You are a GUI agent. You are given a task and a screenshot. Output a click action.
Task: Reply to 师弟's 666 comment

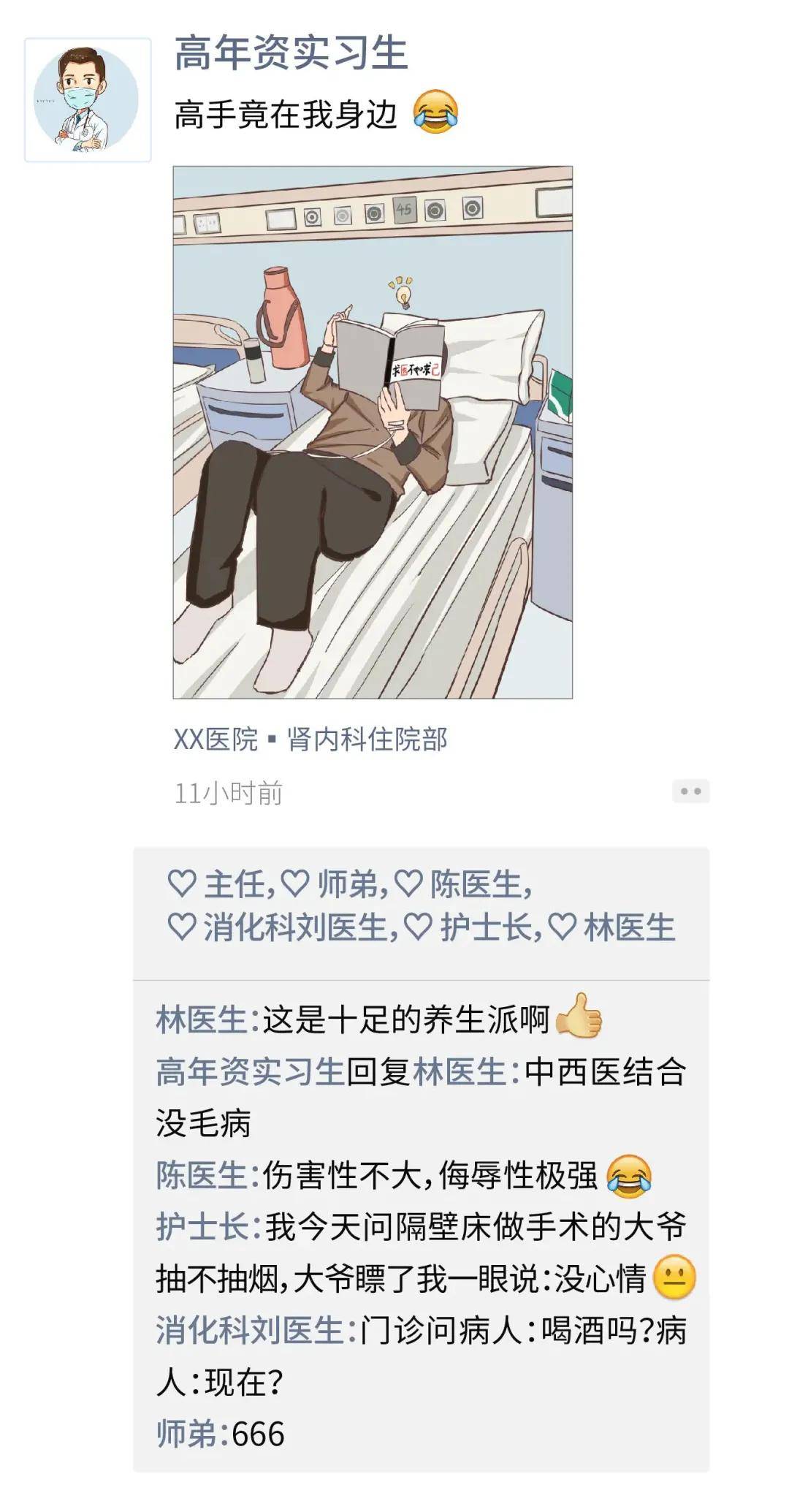click(257, 1433)
